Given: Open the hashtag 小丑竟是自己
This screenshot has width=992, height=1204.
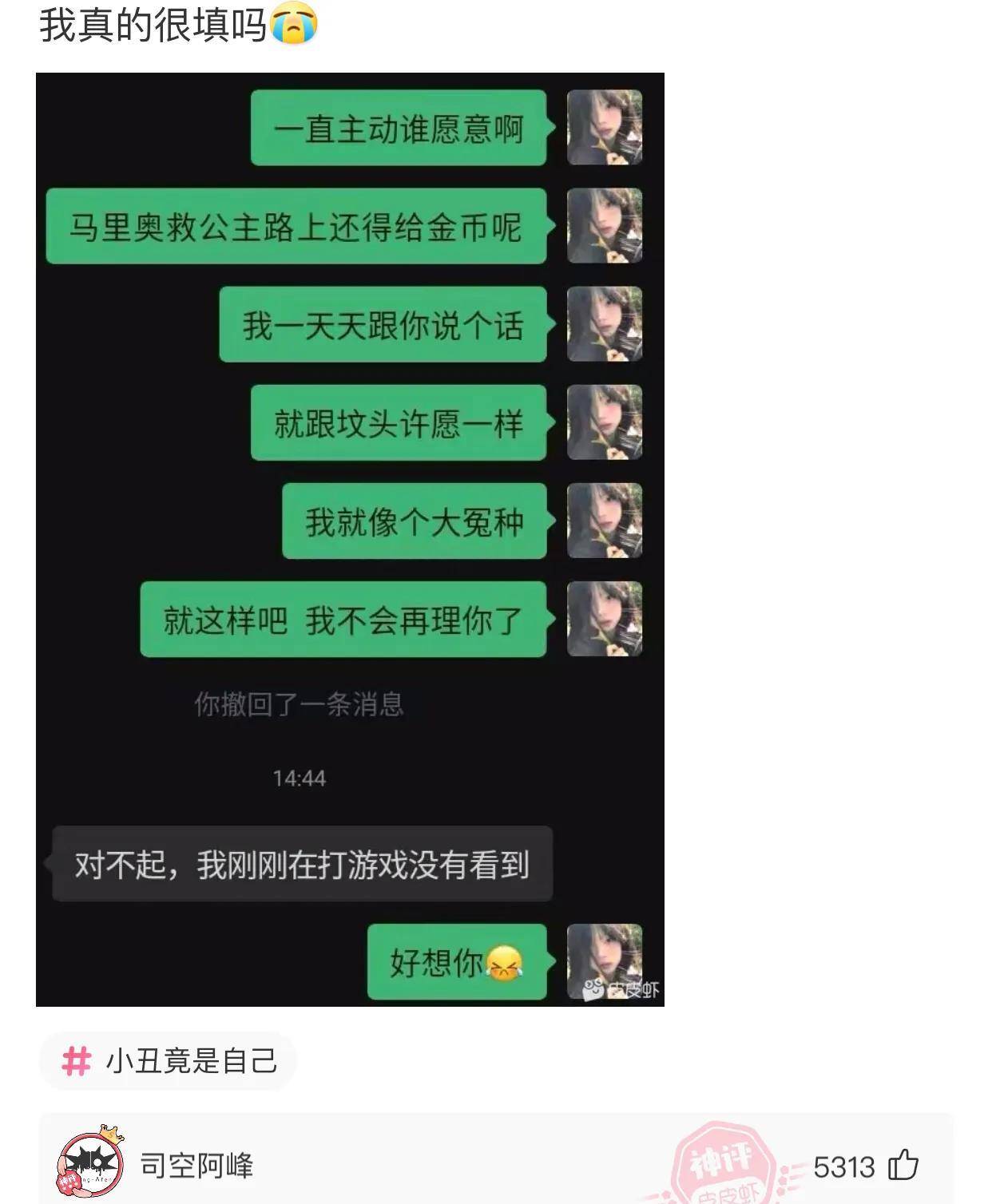Looking at the screenshot, I should coord(169,1061).
